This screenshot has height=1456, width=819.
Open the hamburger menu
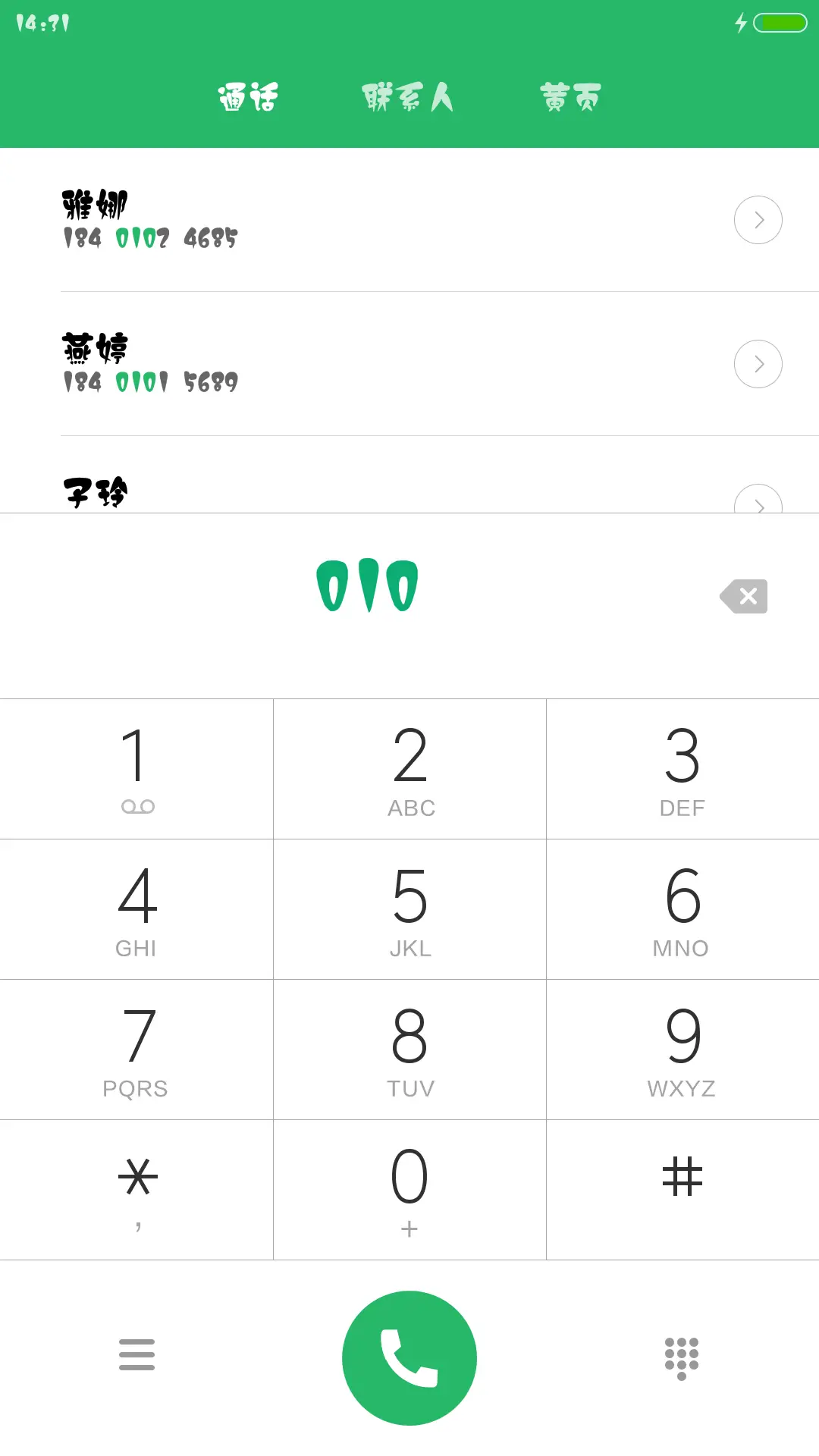(x=136, y=1354)
